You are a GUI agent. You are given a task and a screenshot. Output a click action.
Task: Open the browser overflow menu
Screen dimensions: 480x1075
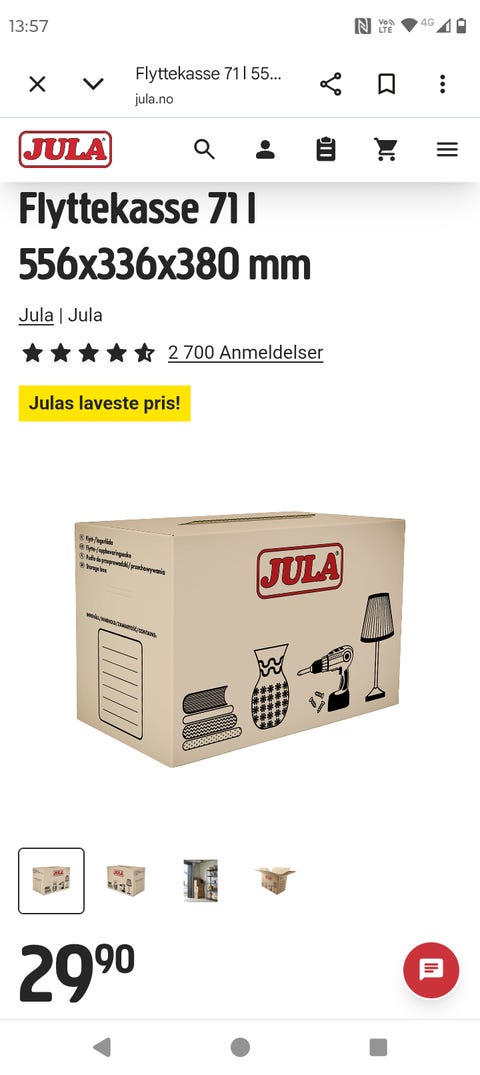442,84
